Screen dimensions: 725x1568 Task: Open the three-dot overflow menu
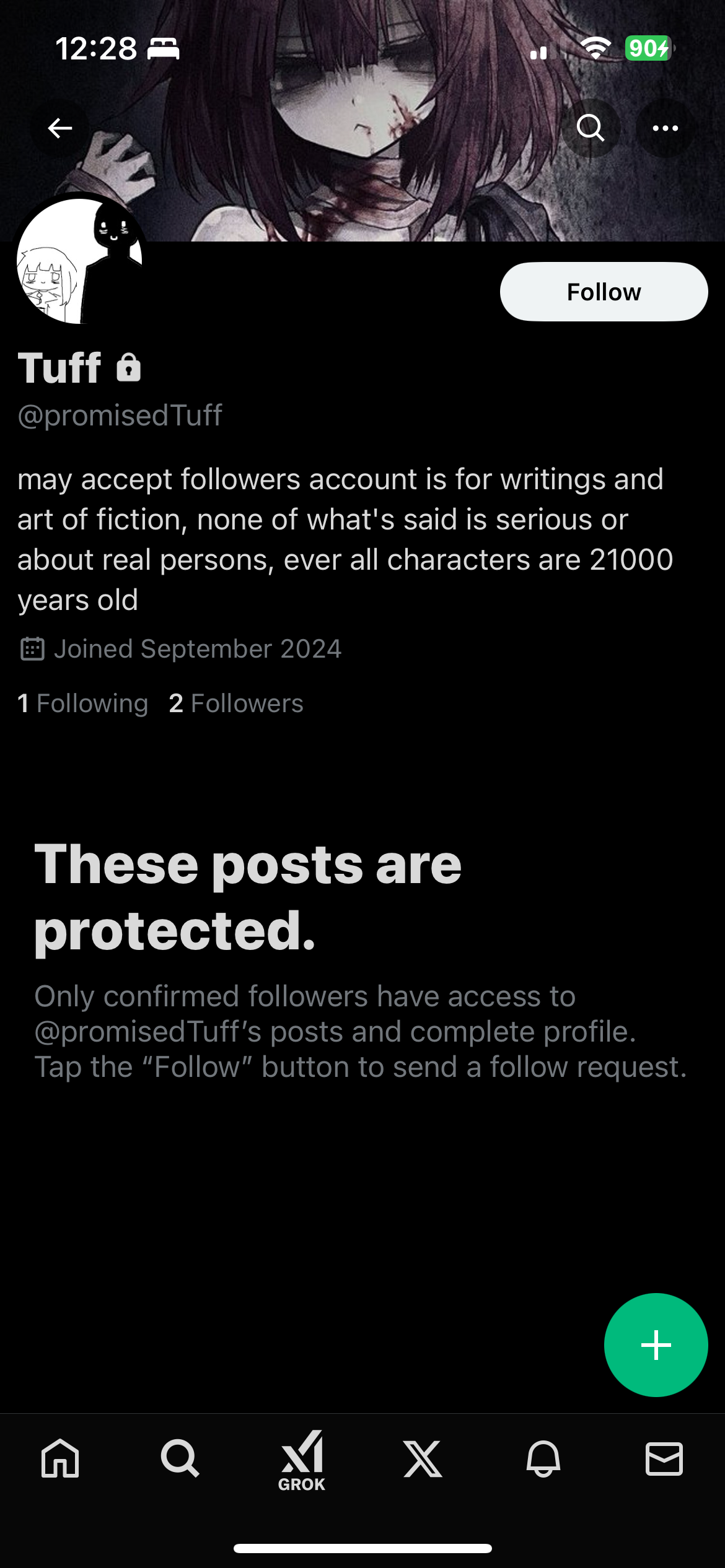665,128
